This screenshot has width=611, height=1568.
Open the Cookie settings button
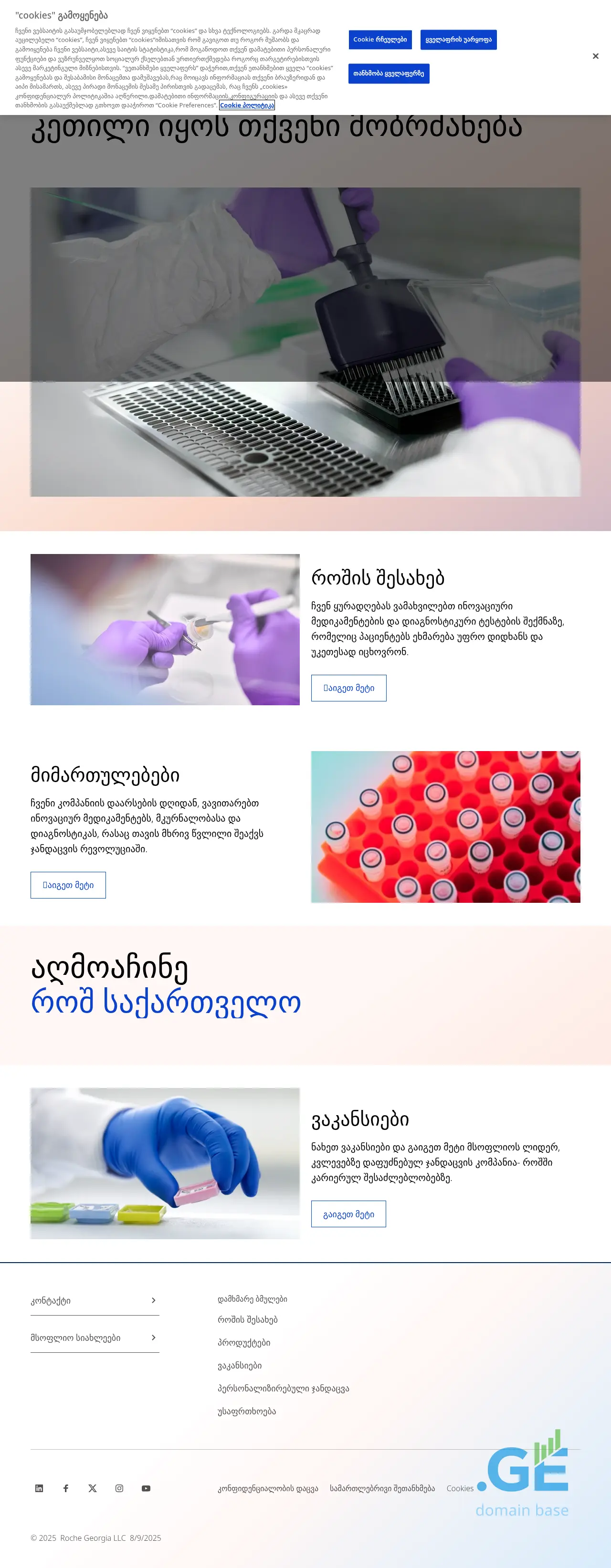379,40
